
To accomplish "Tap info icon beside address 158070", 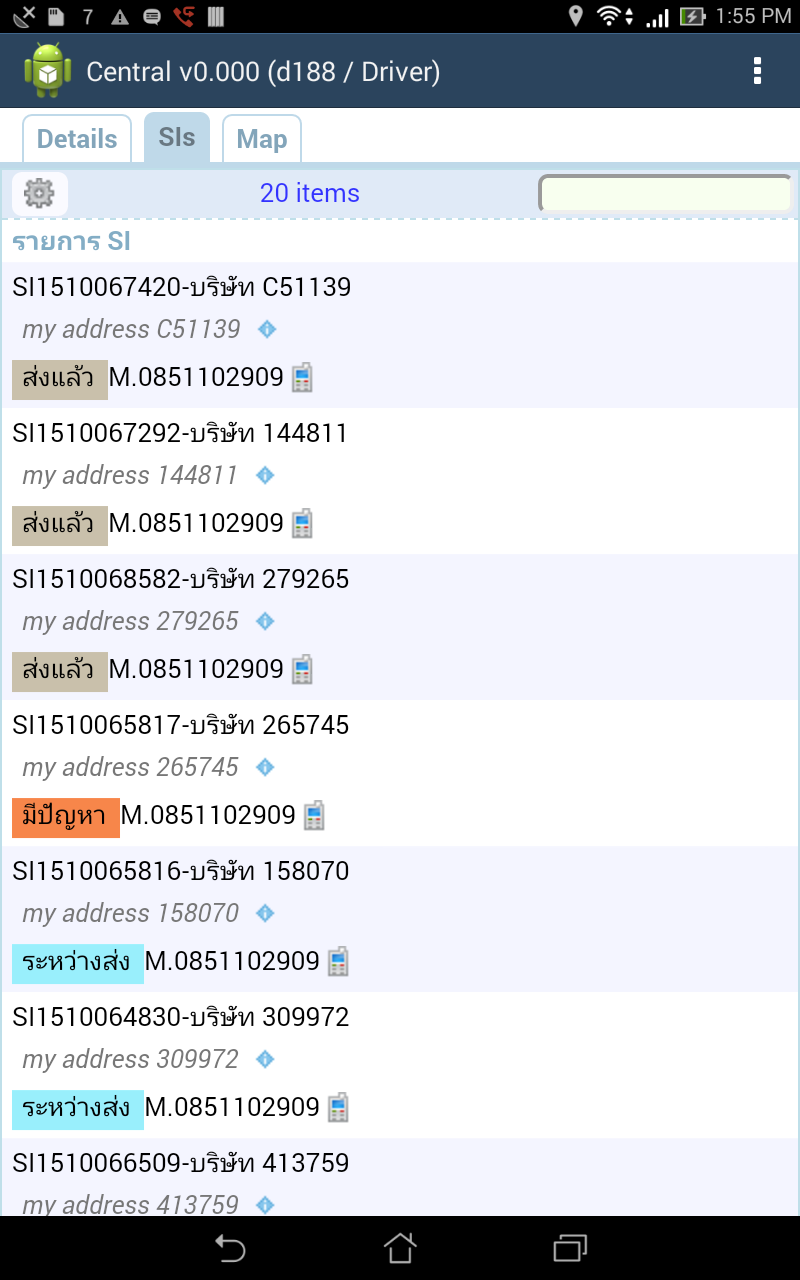I will (265, 913).
